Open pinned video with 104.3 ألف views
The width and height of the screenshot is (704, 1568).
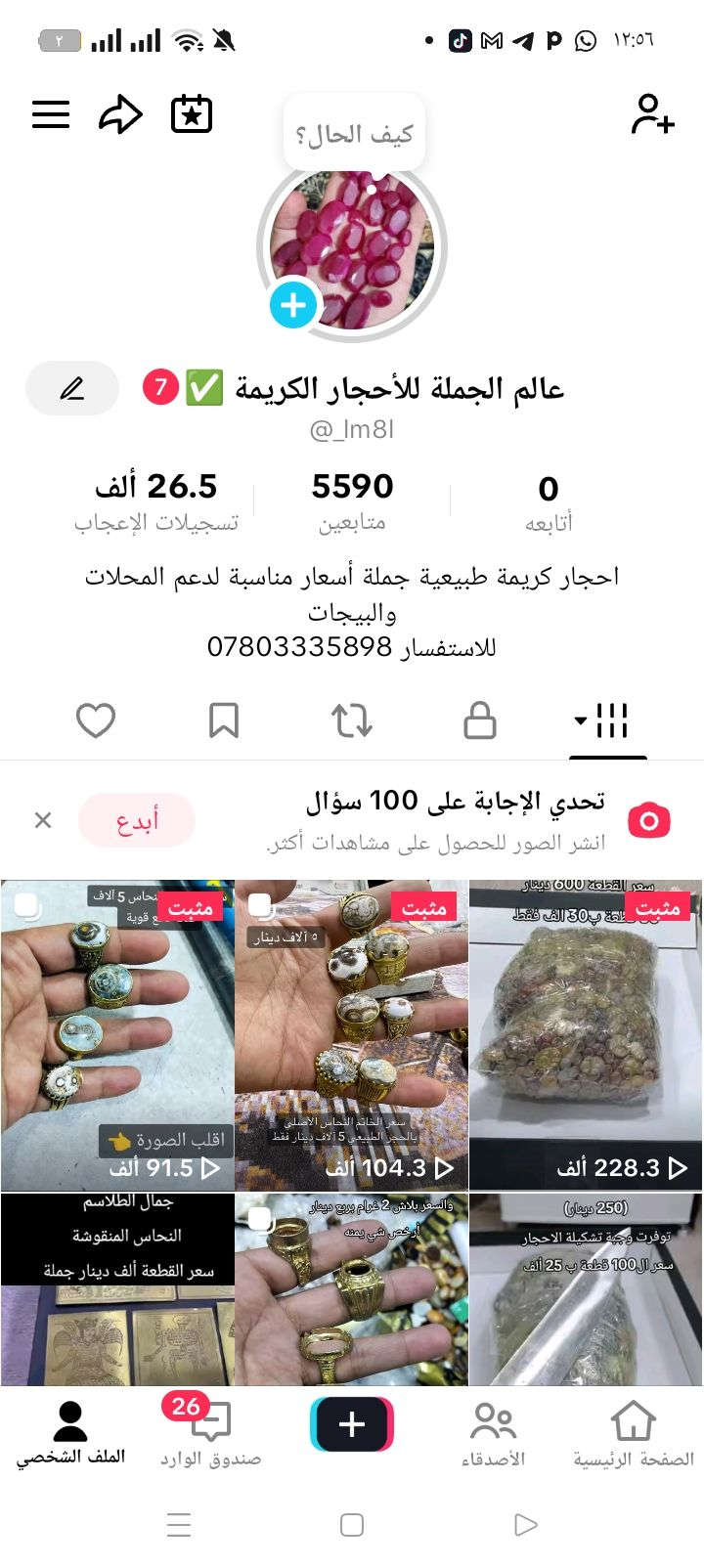point(352,1034)
